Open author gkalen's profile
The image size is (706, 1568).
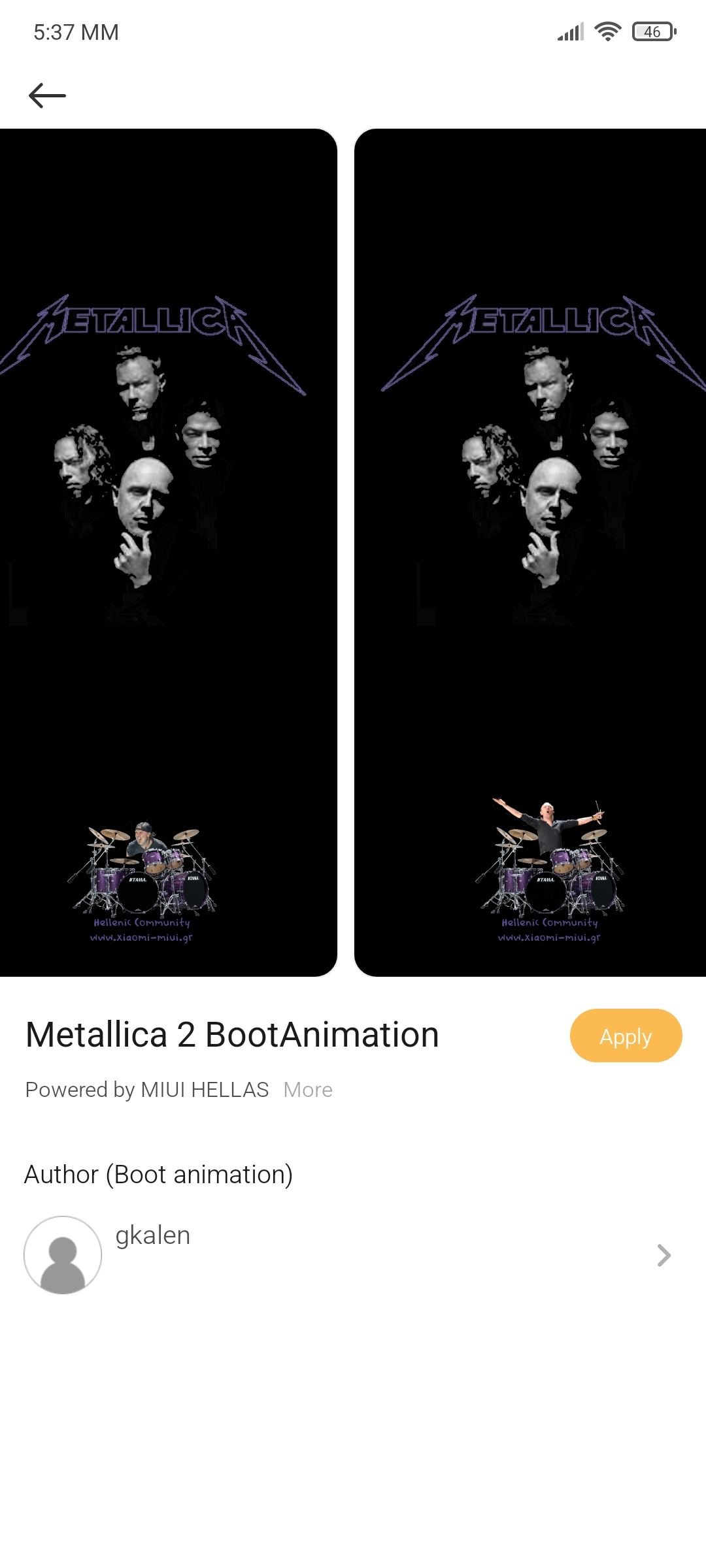click(353, 1254)
